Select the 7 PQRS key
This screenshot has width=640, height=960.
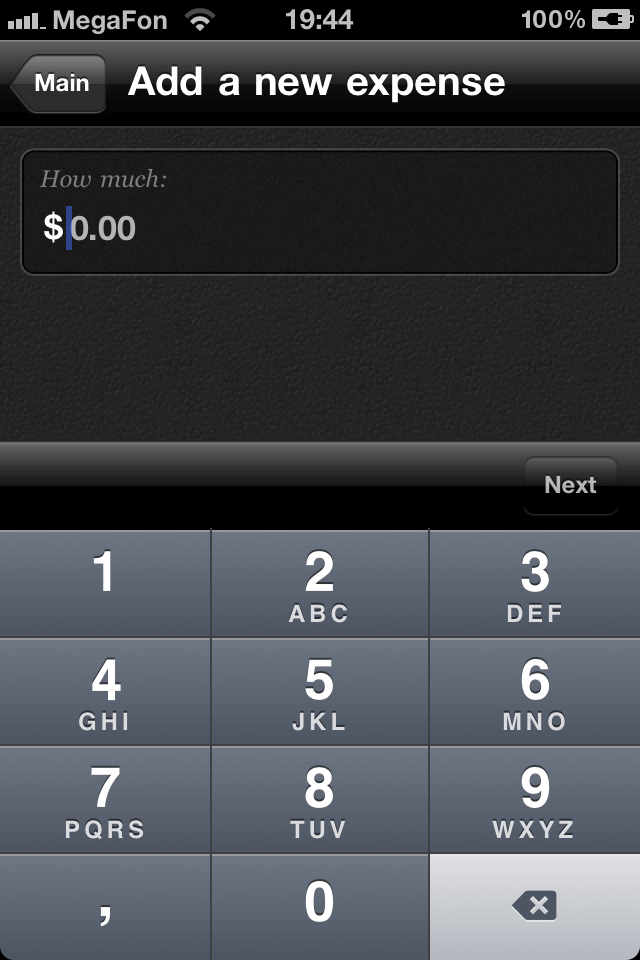[105, 800]
